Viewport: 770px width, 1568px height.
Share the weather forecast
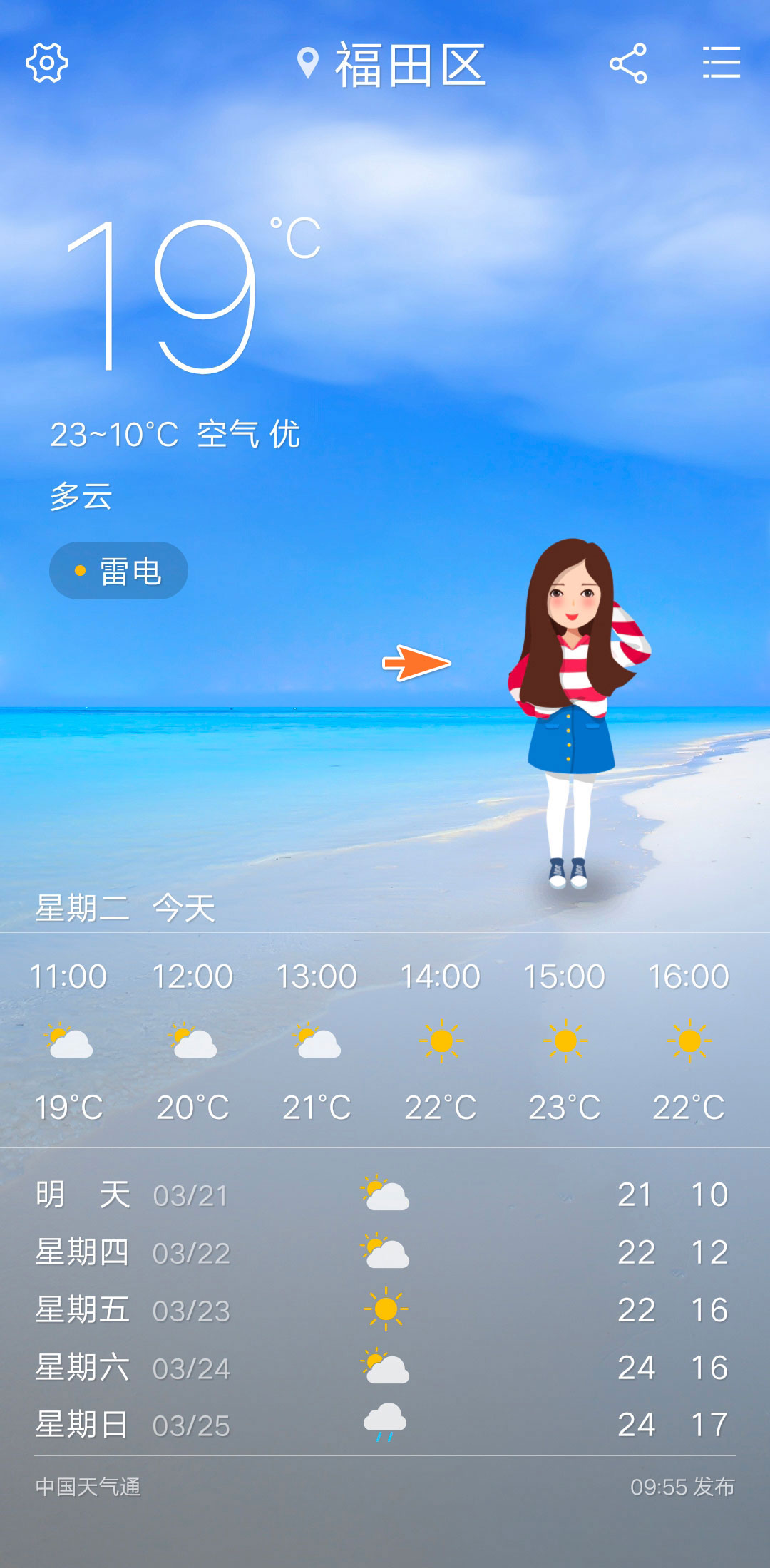coord(628,63)
